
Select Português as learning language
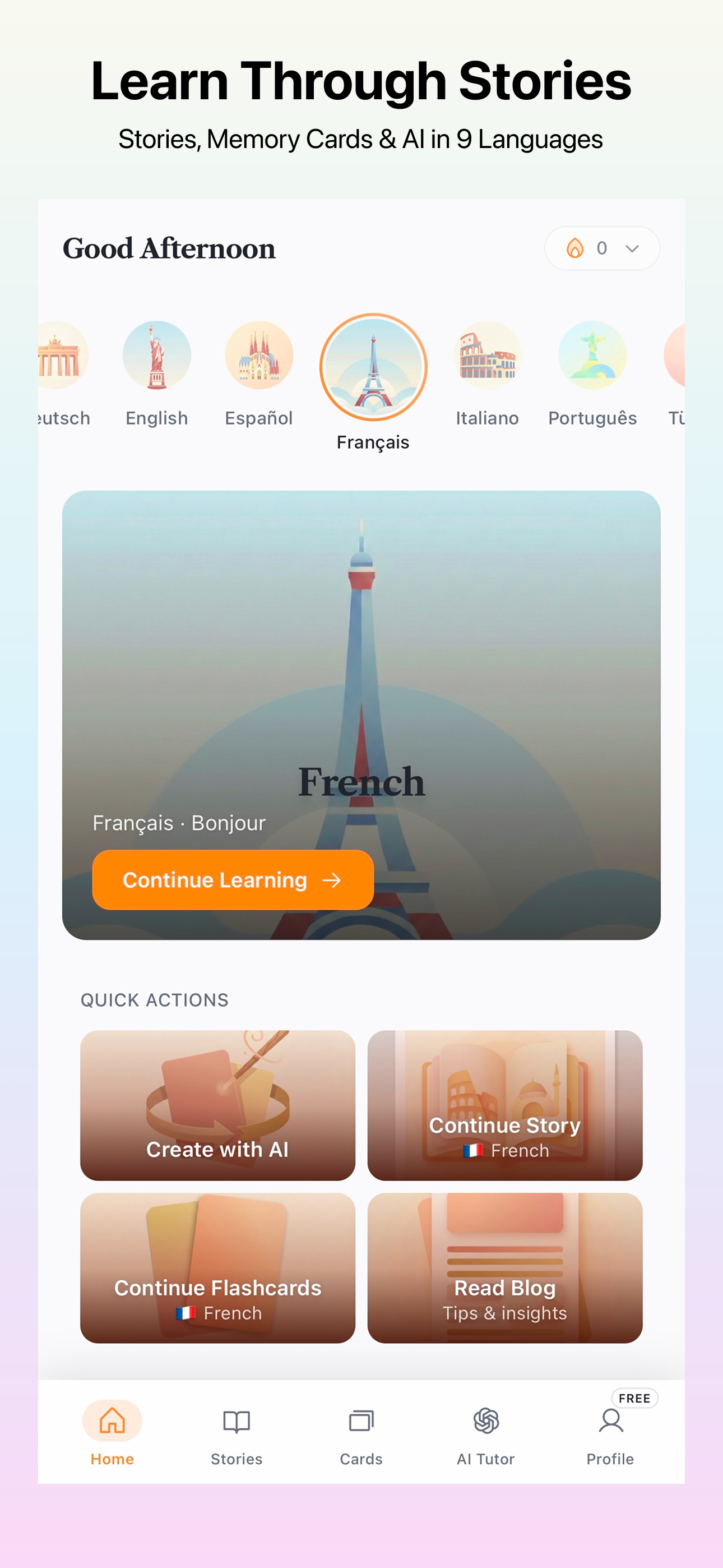[x=593, y=356]
